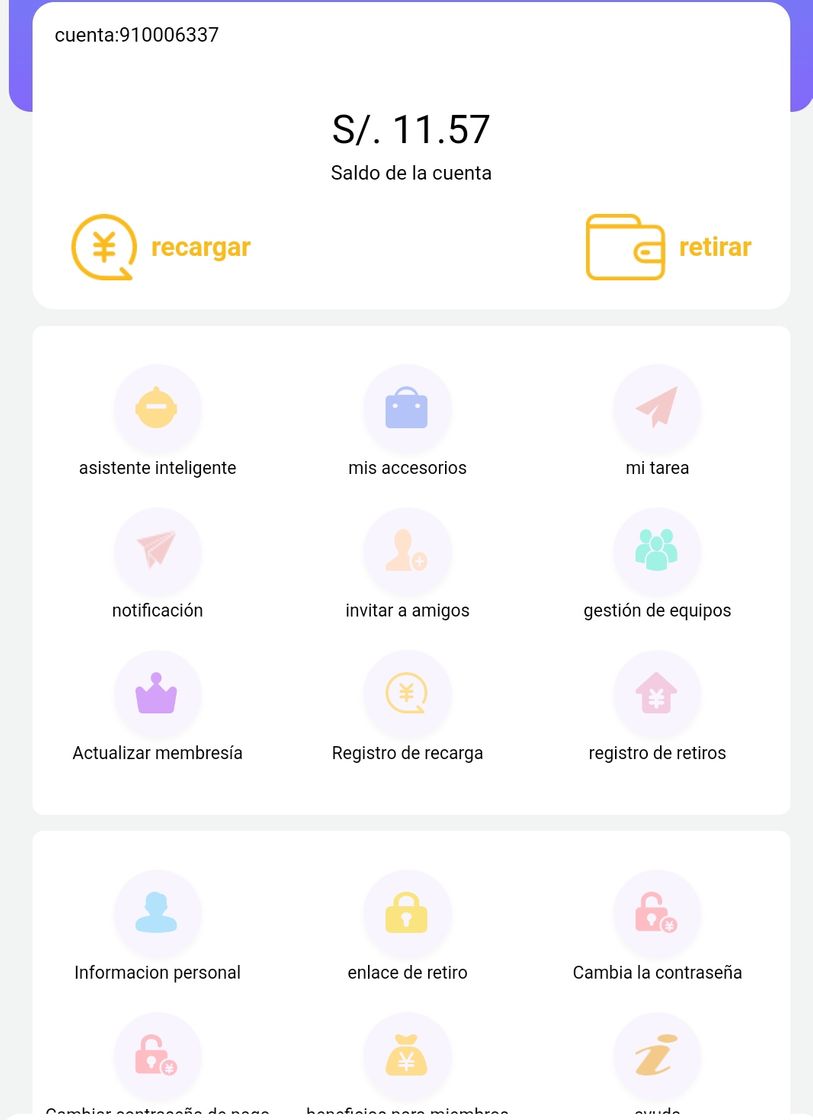Open enlace de retiro
Screen dimensions: 813x1120
point(407,913)
